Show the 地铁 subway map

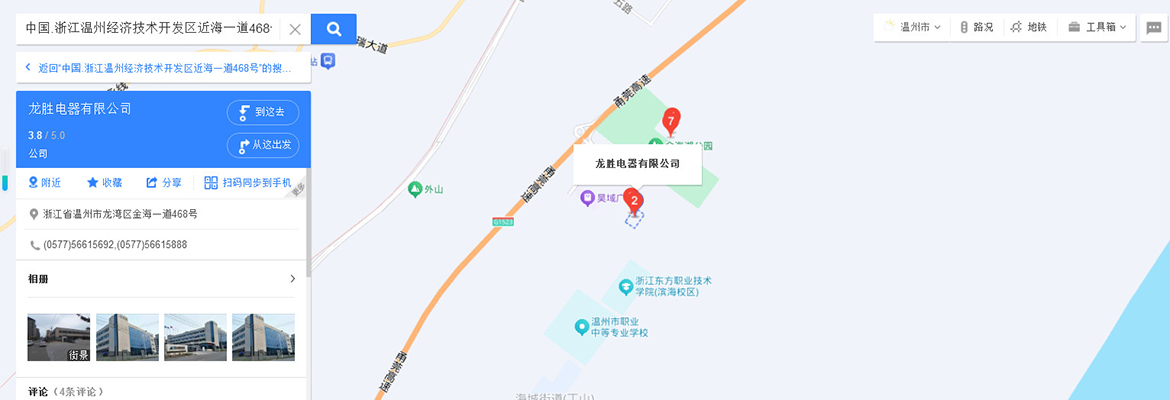1029,27
